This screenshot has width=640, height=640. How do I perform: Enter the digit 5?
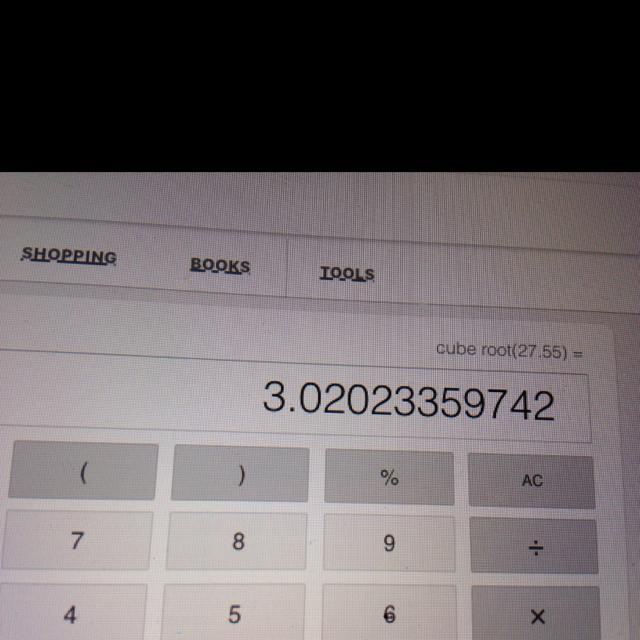(233, 613)
